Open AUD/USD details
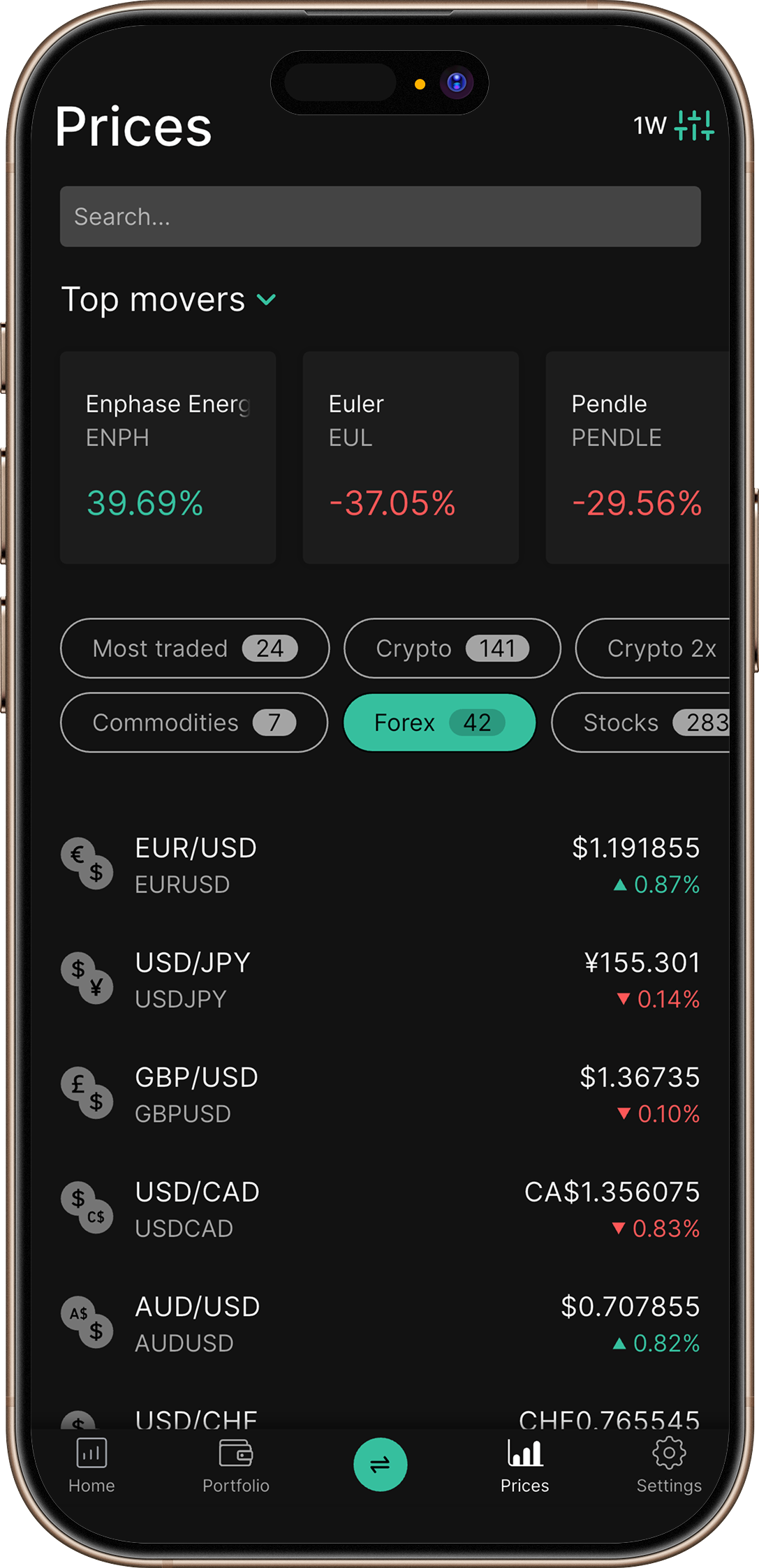This screenshot has height=1568, width=759. 380,1324
